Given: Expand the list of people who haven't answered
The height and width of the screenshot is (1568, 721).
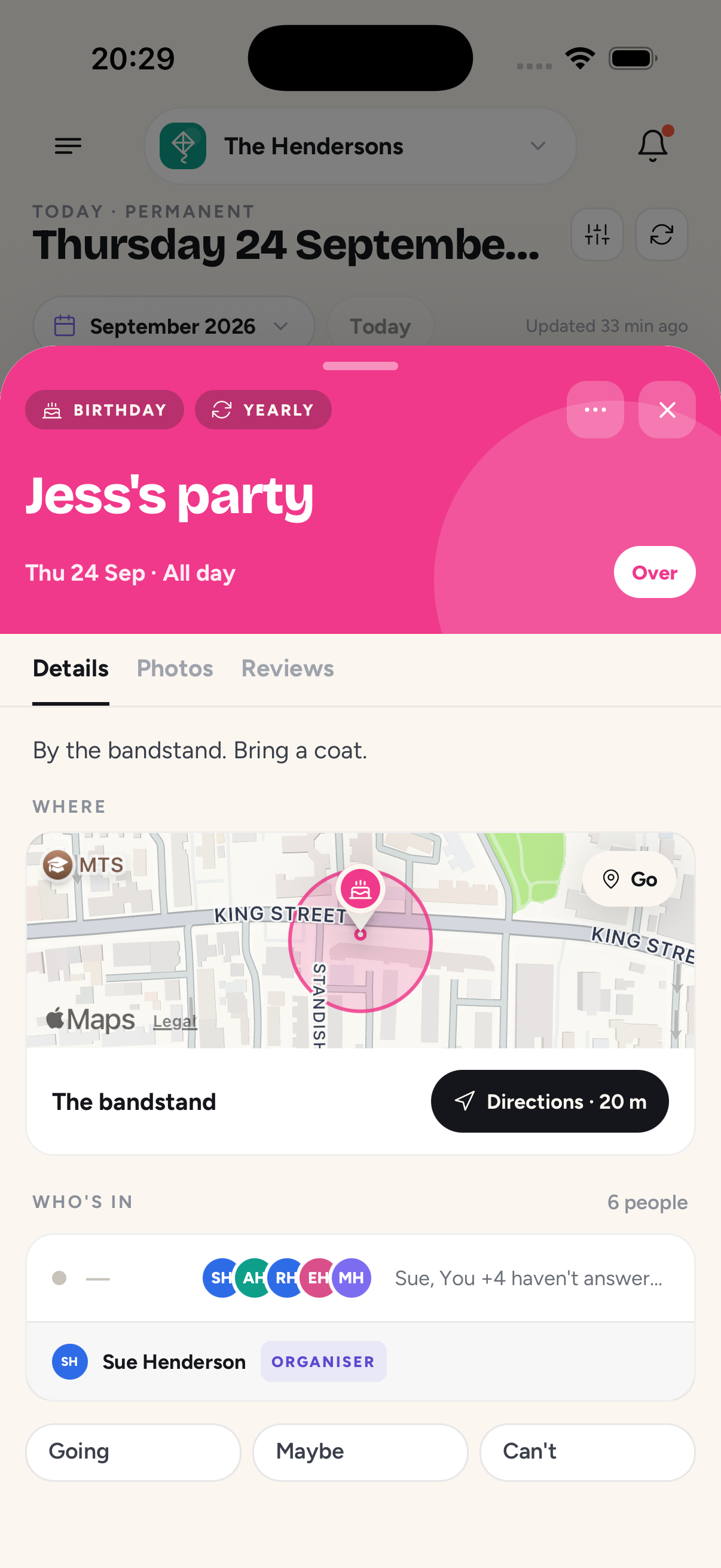Looking at the screenshot, I should (360, 1277).
